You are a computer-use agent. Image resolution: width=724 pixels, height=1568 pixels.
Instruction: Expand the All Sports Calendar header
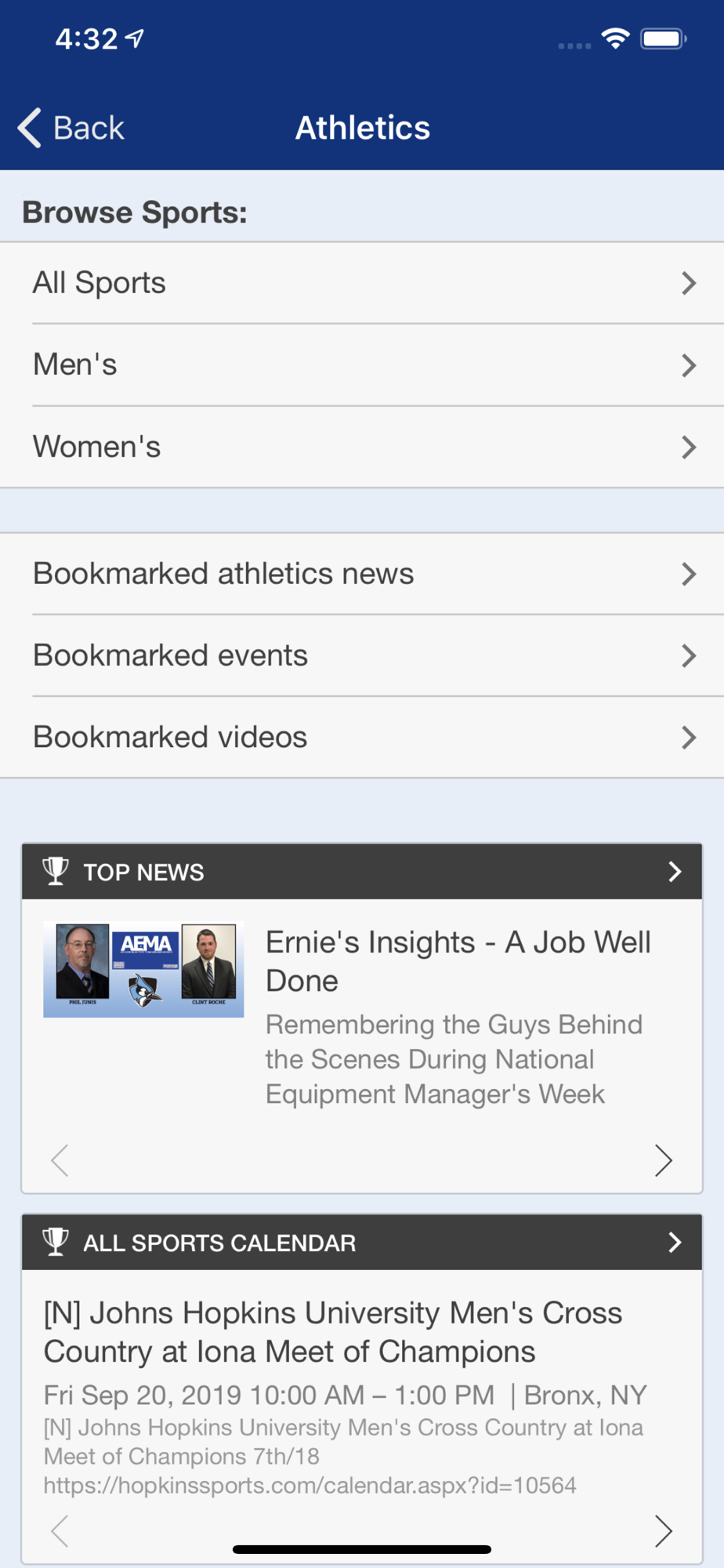point(362,1243)
